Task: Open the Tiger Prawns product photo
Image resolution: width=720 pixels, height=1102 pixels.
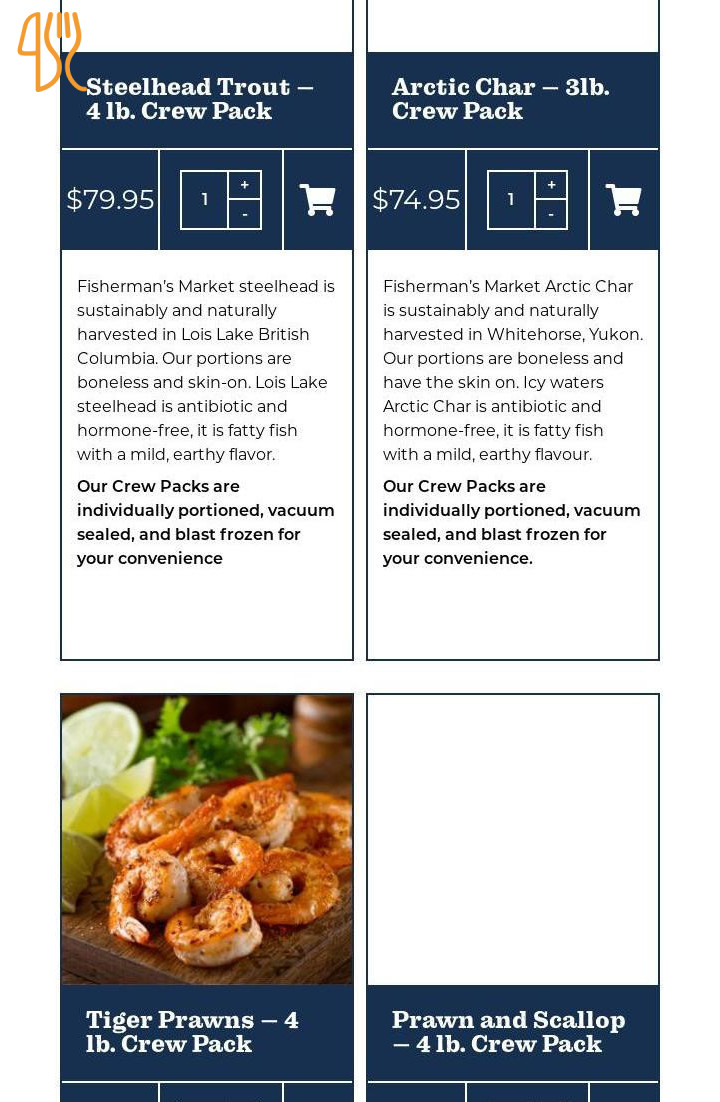Action: pyautogui.click(x=207, y=840)
